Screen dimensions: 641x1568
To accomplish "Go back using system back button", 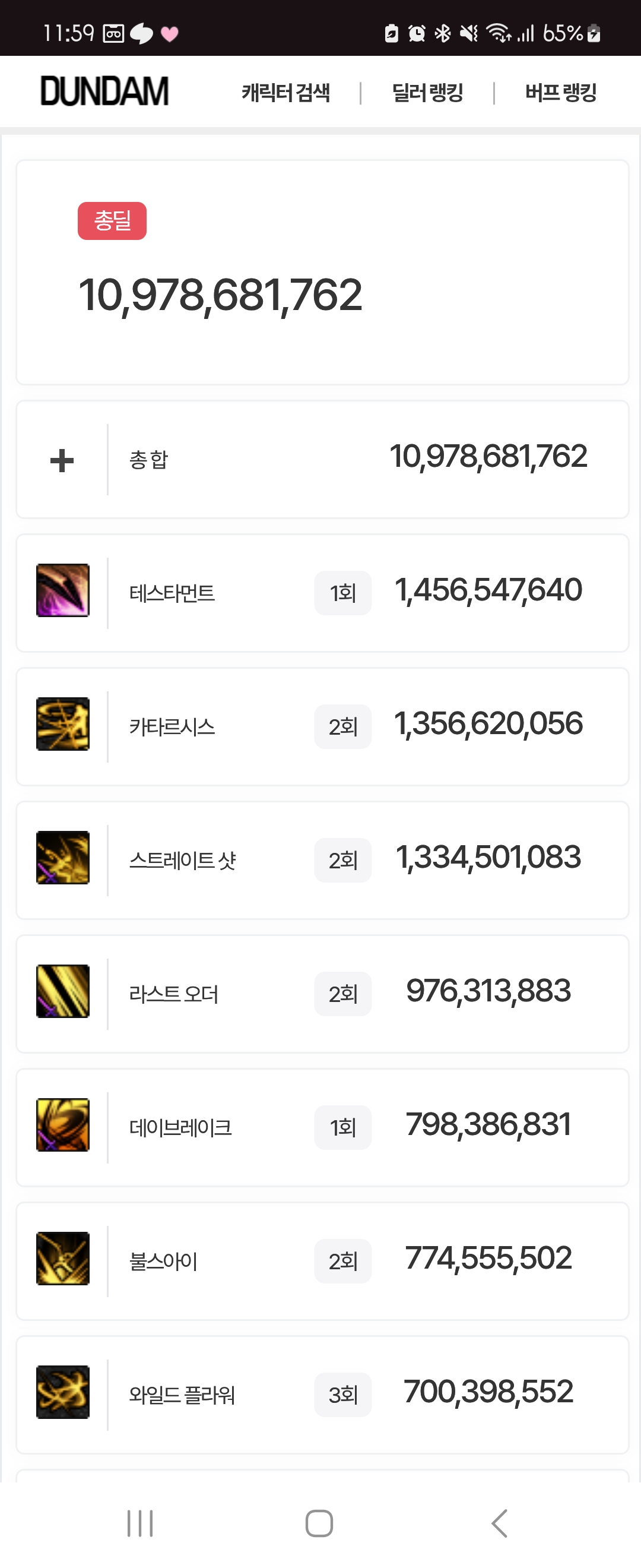I will coord(499,1523).
